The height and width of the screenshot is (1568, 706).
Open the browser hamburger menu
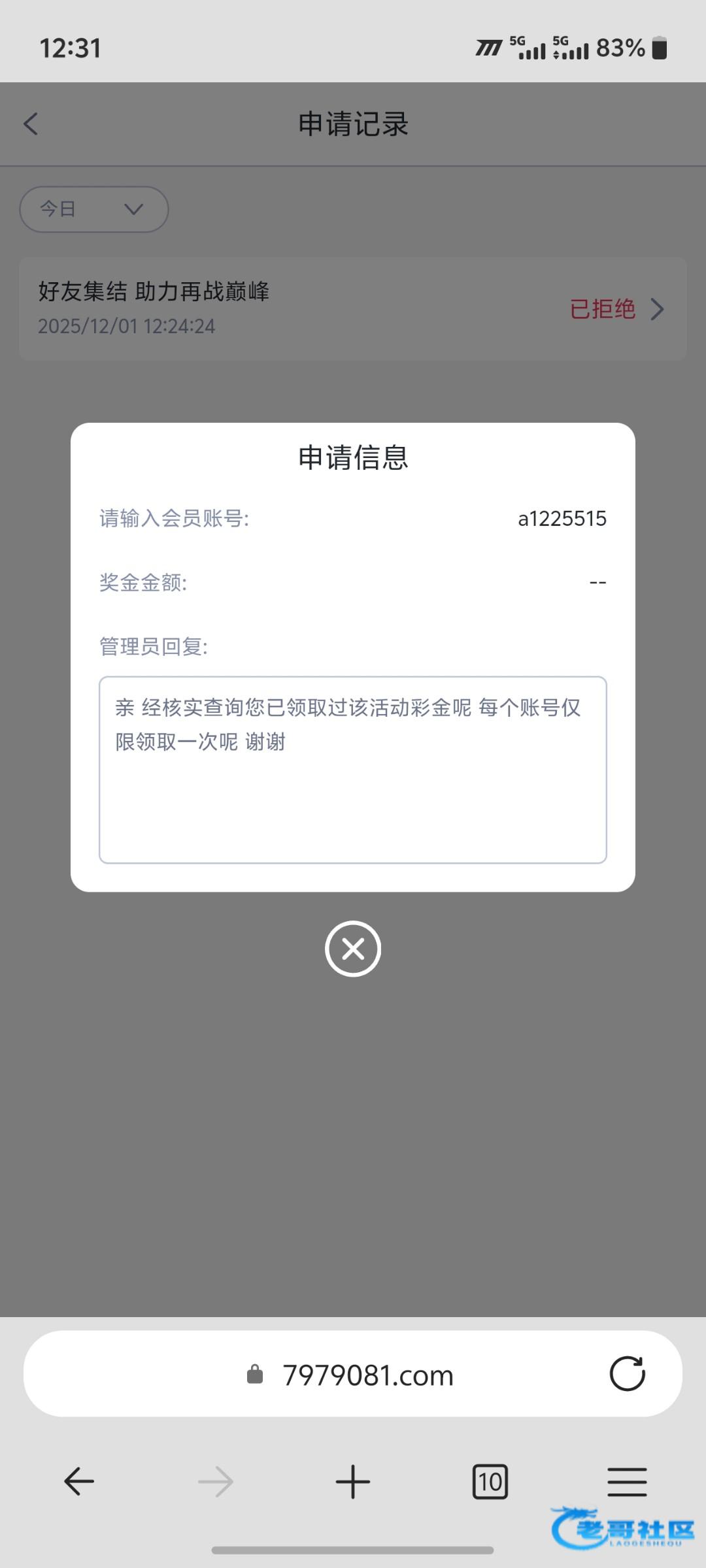pos(627,1481)
